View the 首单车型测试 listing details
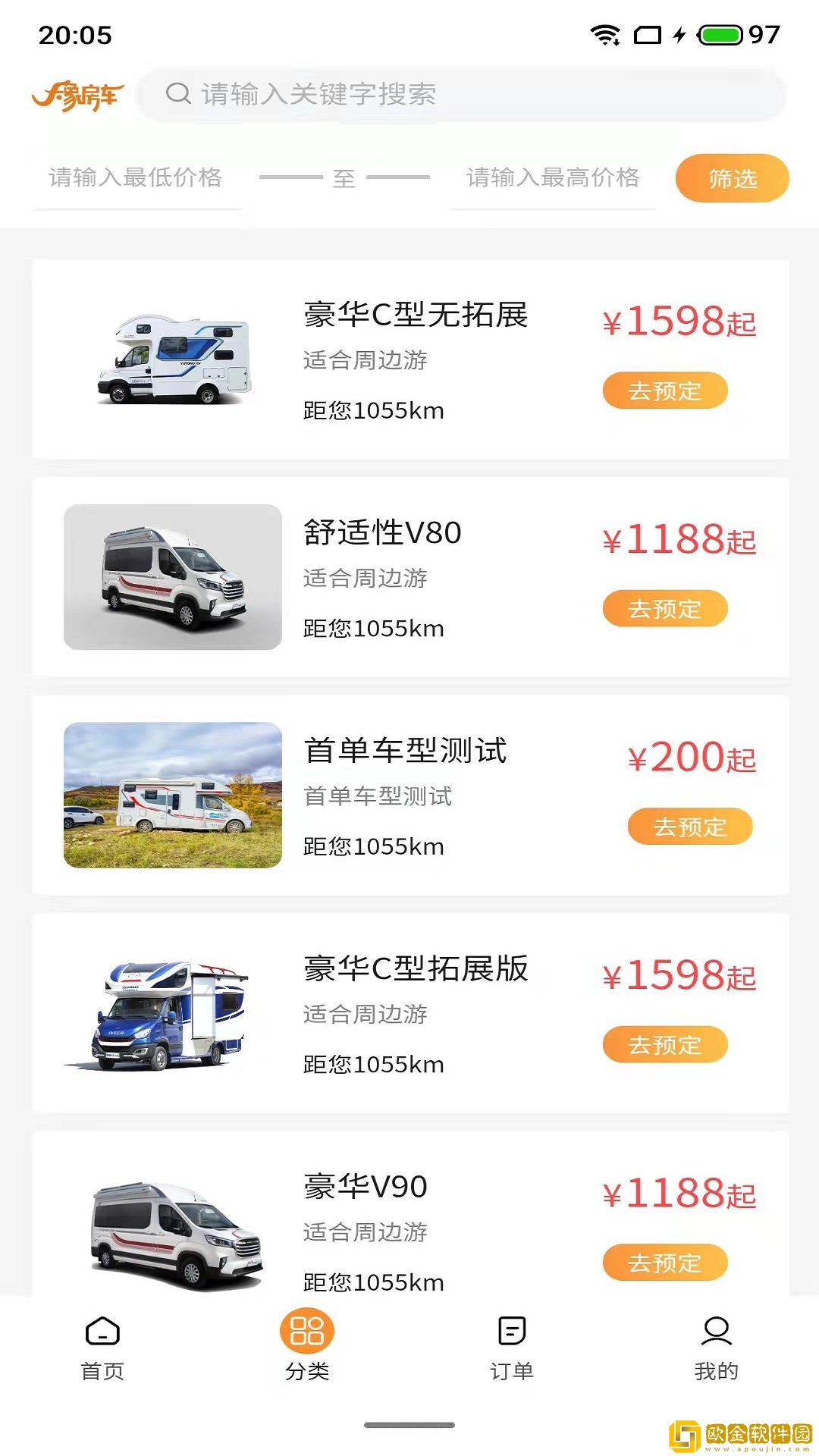 point(405,751)
